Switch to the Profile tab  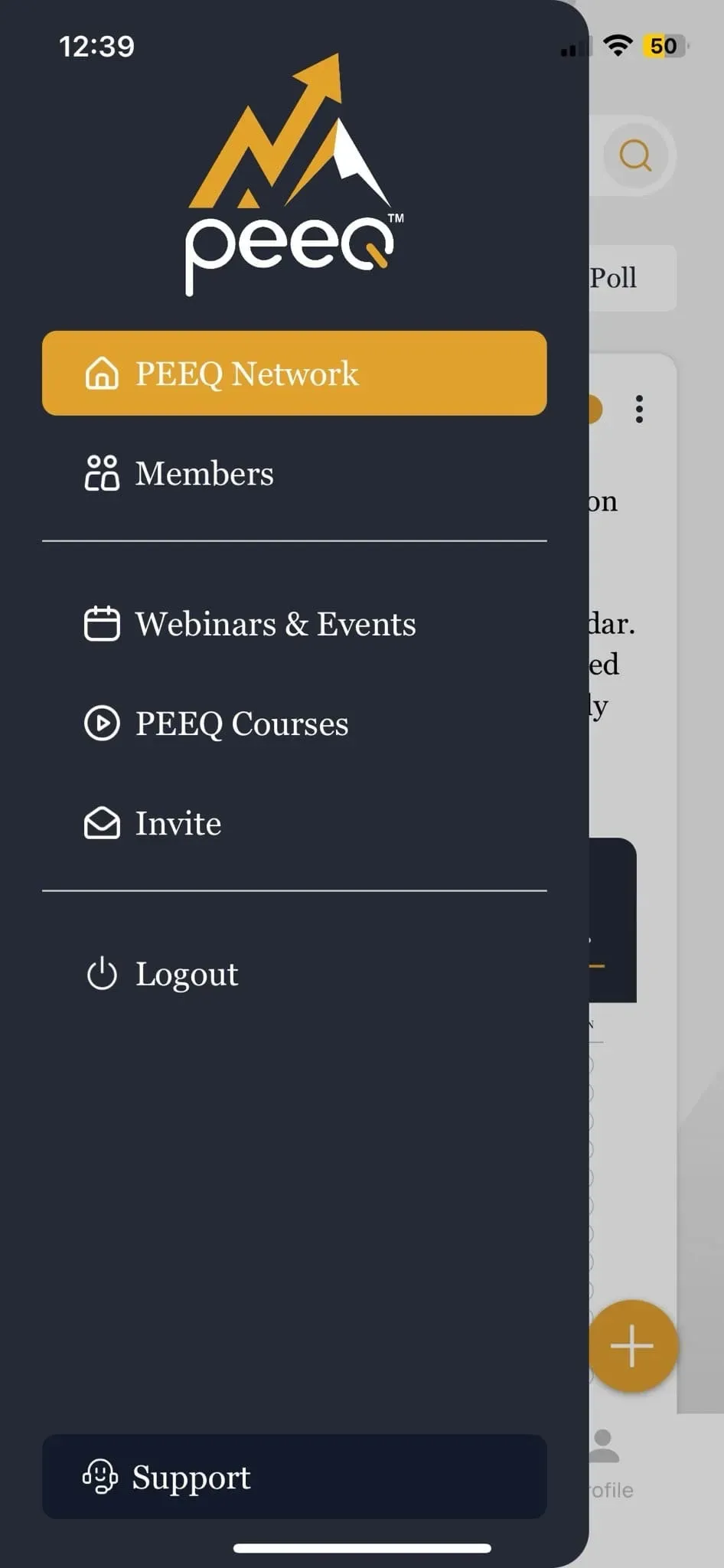click(x=608, y=1464)
